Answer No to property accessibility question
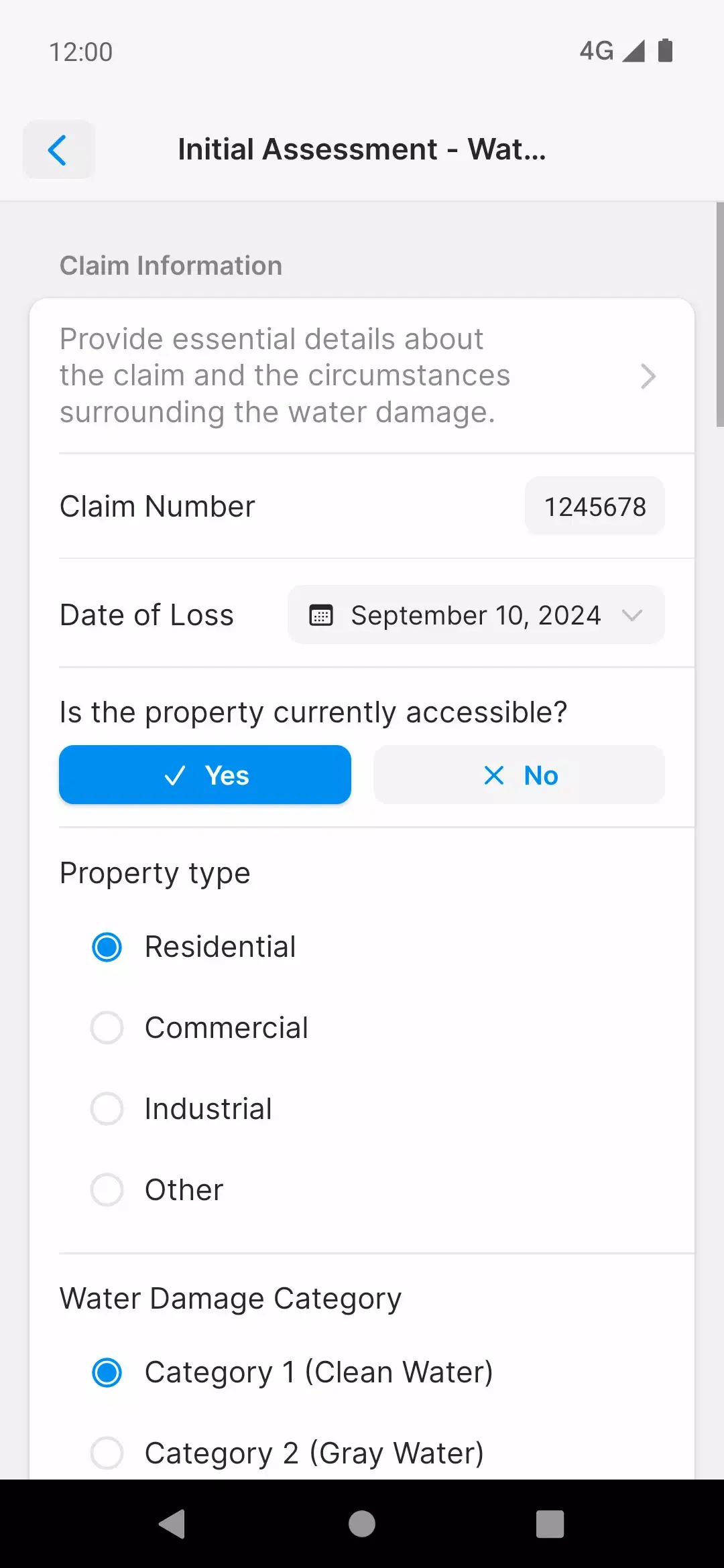724x1568 pixels. pos(518,775)
